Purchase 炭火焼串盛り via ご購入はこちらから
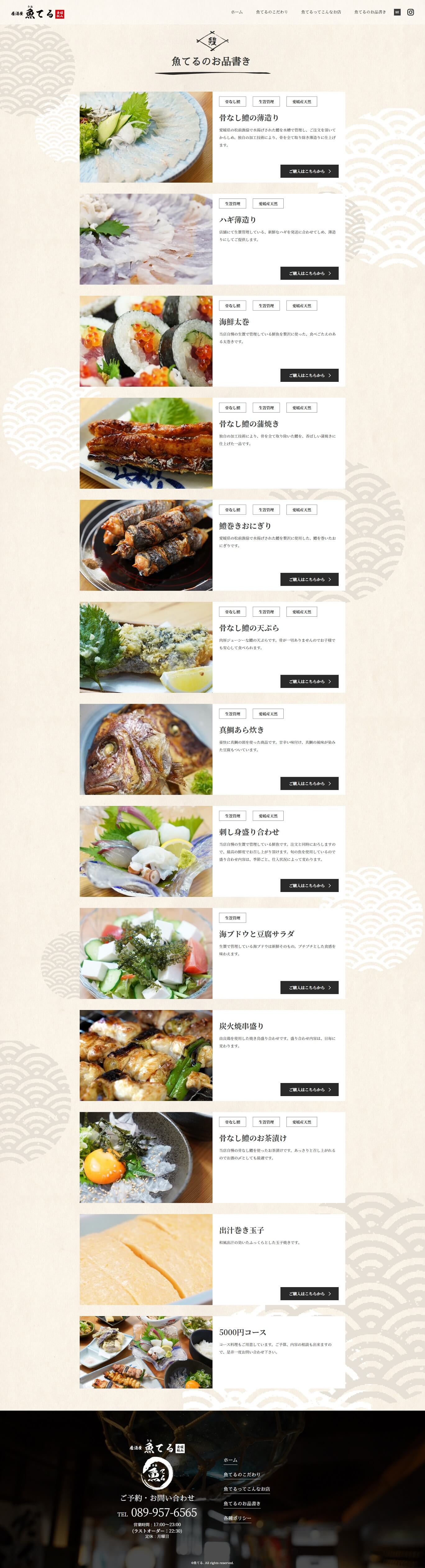425x1568 pixels. (x=309, y=1090)
